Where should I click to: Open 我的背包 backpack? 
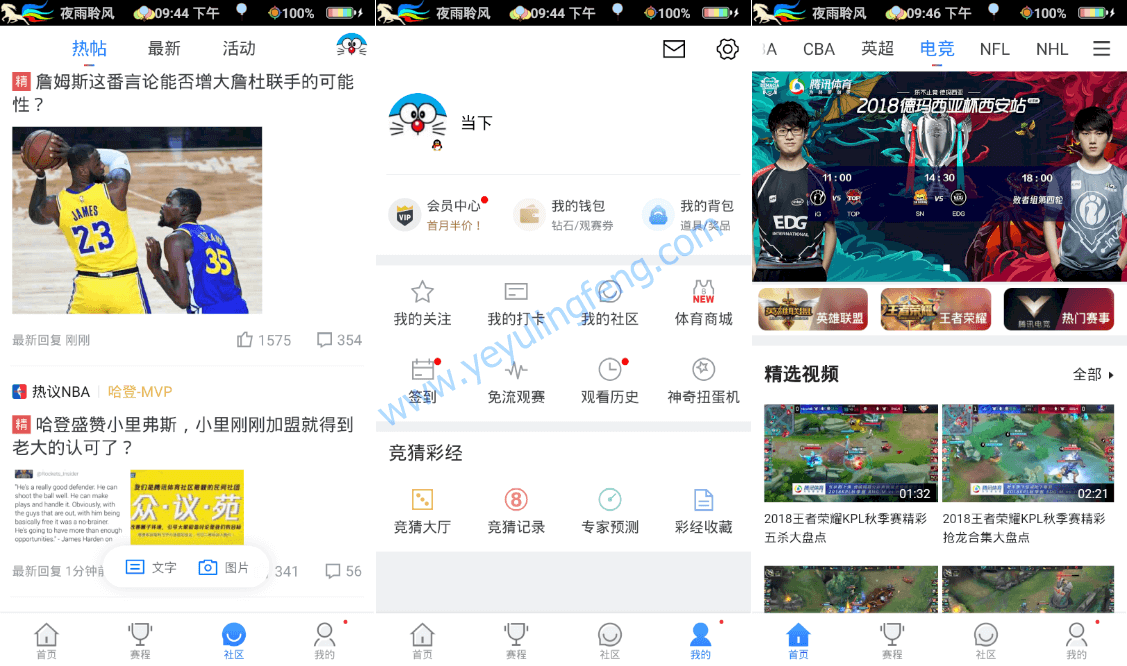coord(689,214)
